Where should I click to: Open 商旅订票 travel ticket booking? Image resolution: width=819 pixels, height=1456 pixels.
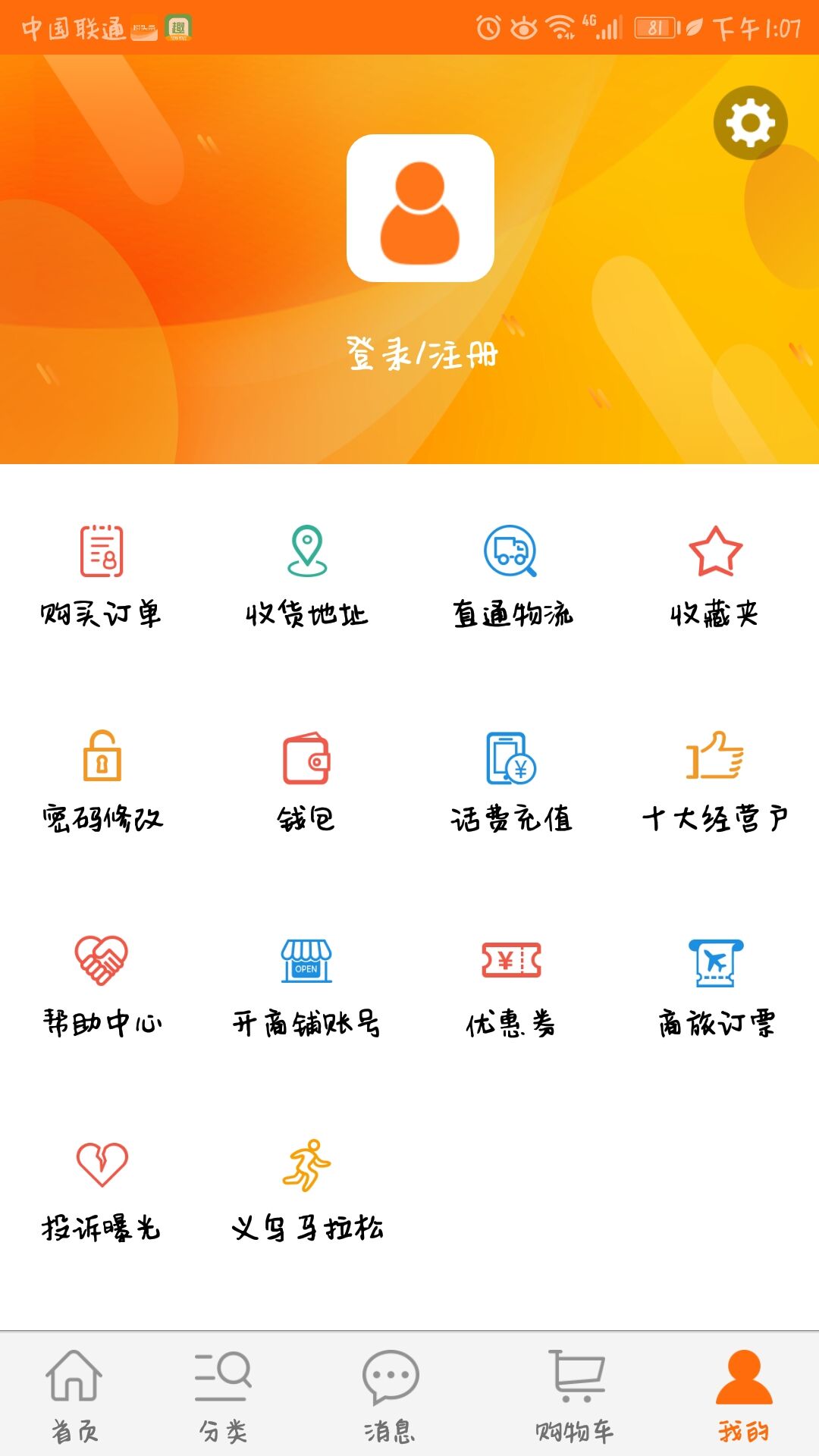click(715, 986)
